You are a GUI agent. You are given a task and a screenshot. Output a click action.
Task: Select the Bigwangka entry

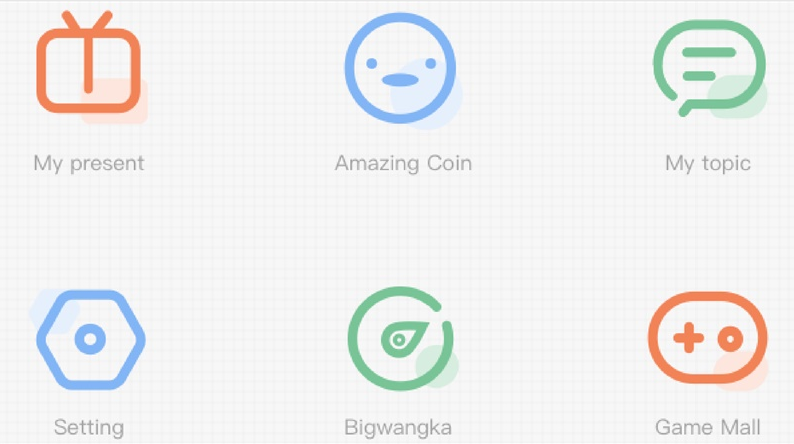tap(399, 340)
